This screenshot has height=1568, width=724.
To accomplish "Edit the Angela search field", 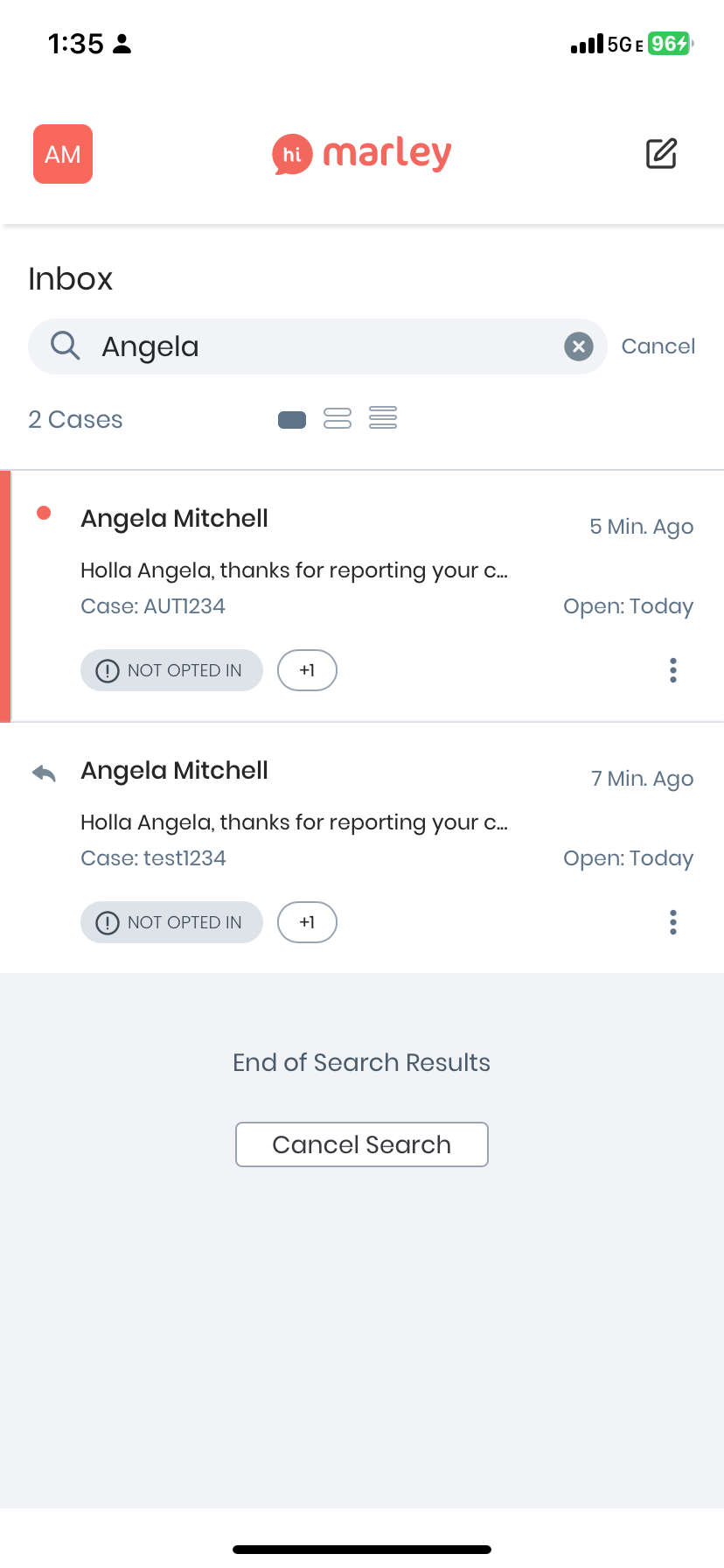I will tap(324, 346).
